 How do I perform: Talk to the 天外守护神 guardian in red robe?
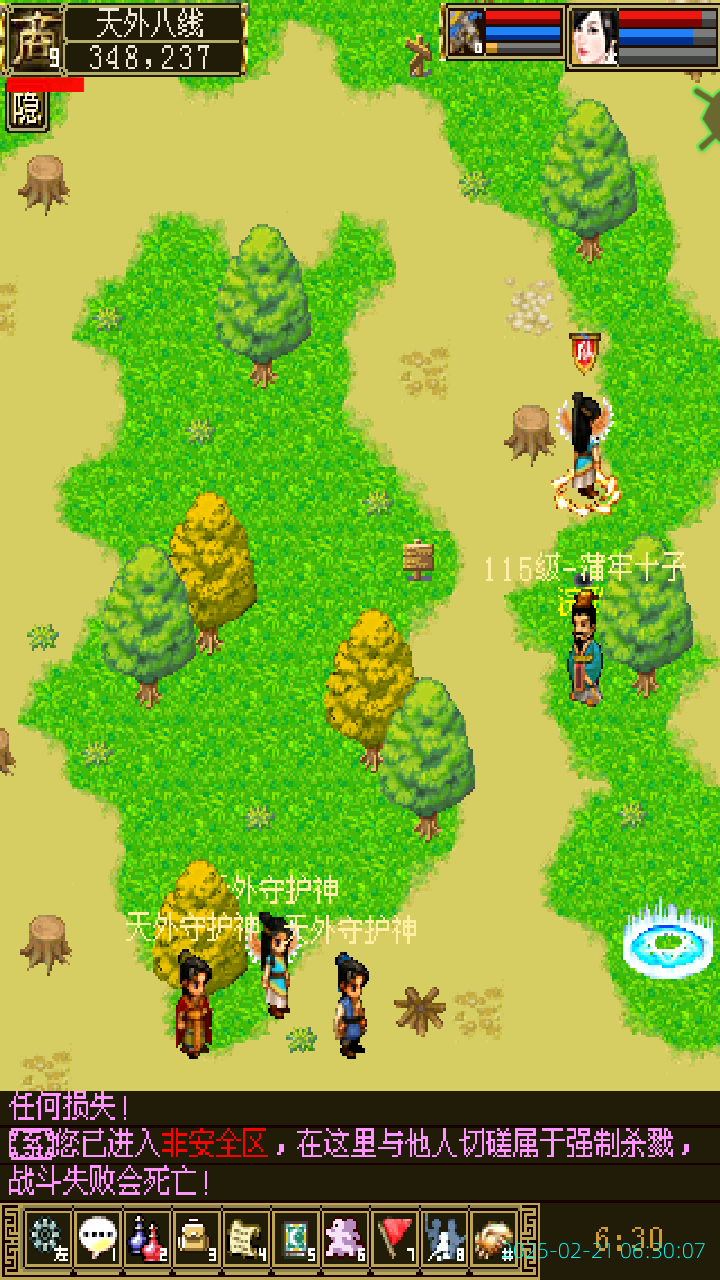pyautogui.click(x=194, y=1003)
